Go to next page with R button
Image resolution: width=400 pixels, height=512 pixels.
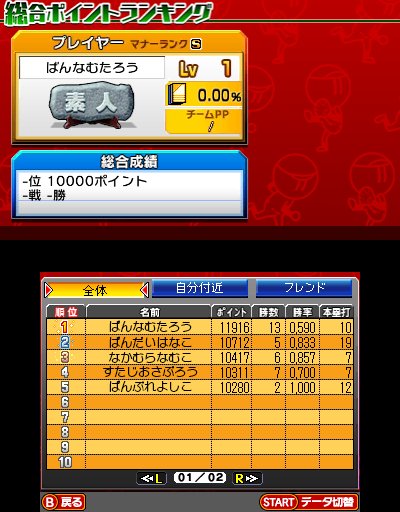point(247,478)
